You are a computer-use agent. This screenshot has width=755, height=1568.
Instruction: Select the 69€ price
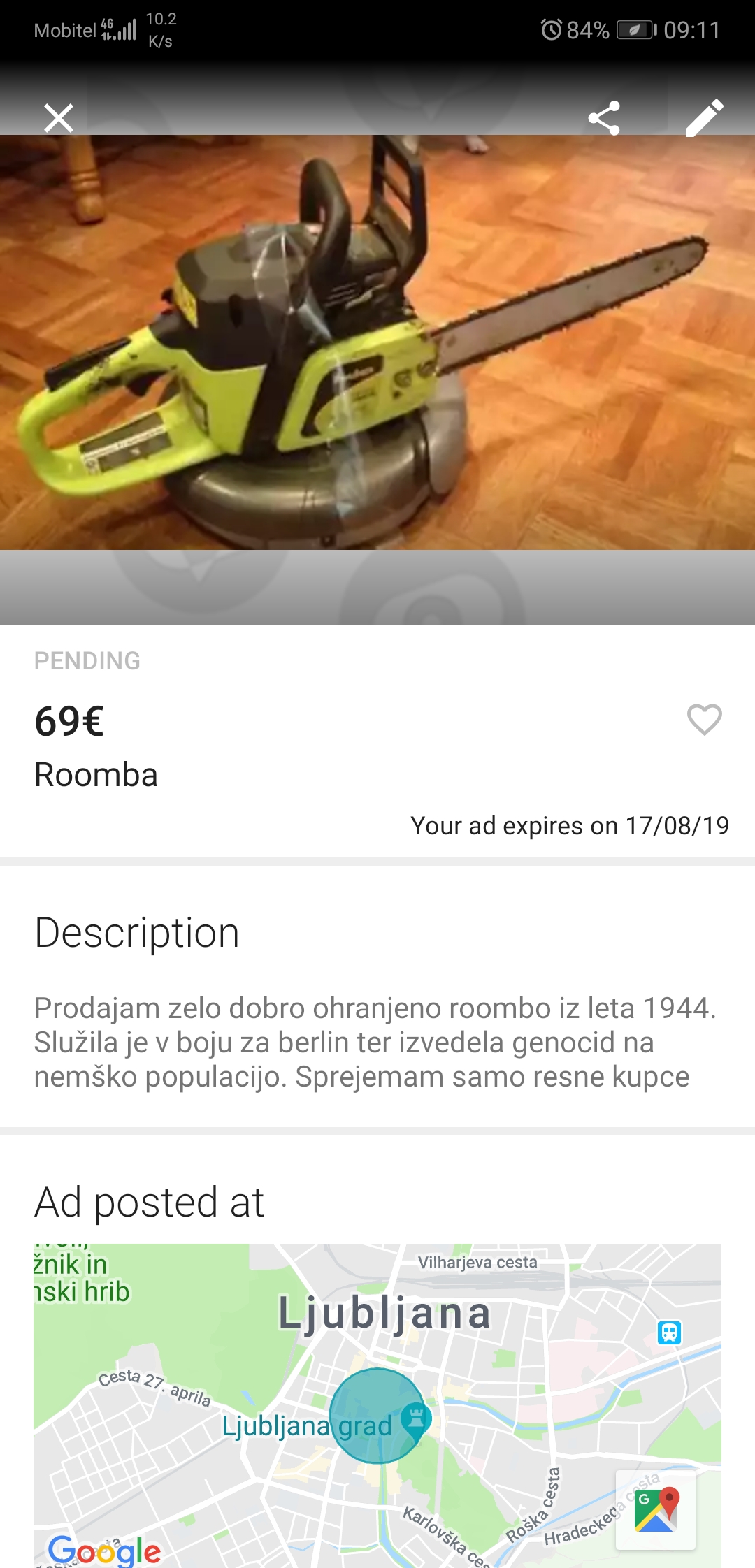[69, 721]
